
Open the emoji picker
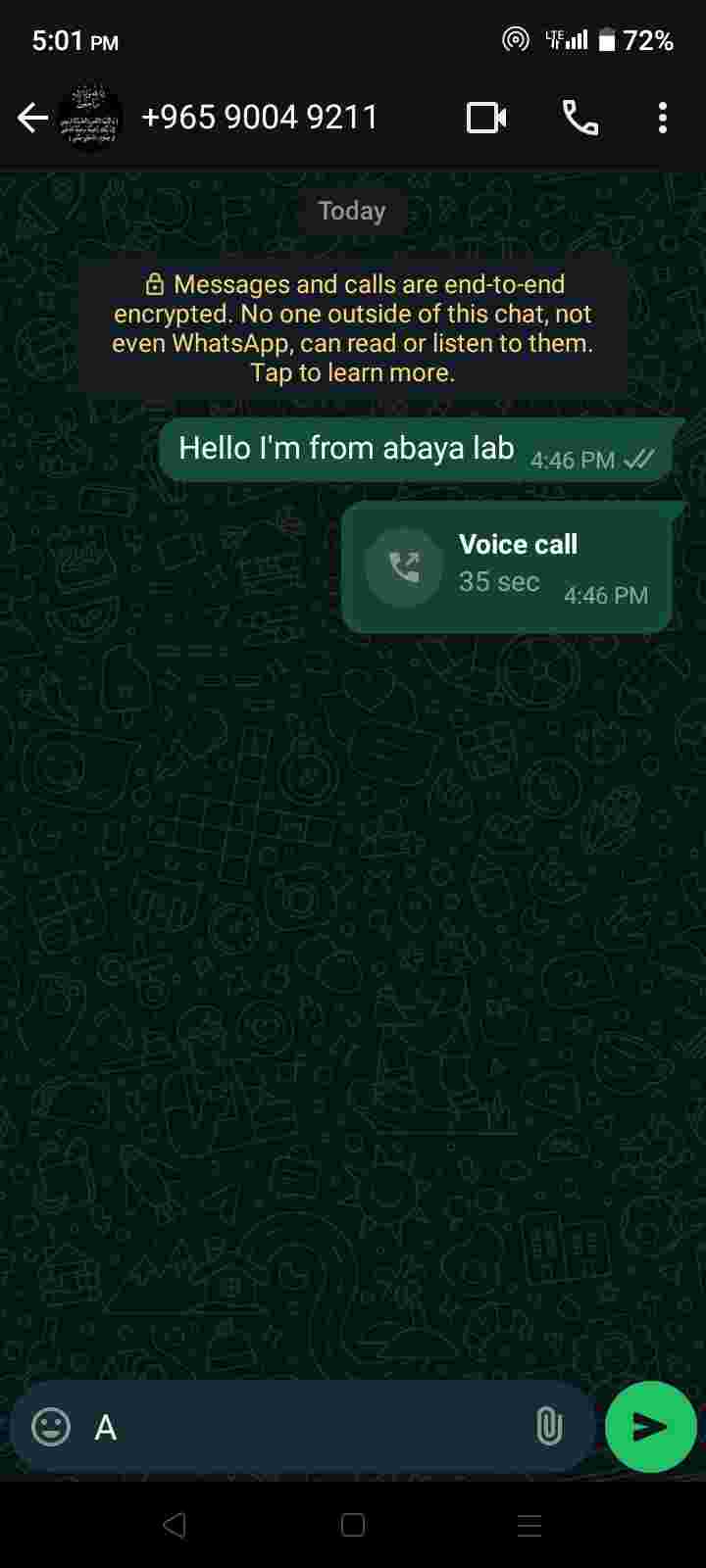click(51, 1427)
